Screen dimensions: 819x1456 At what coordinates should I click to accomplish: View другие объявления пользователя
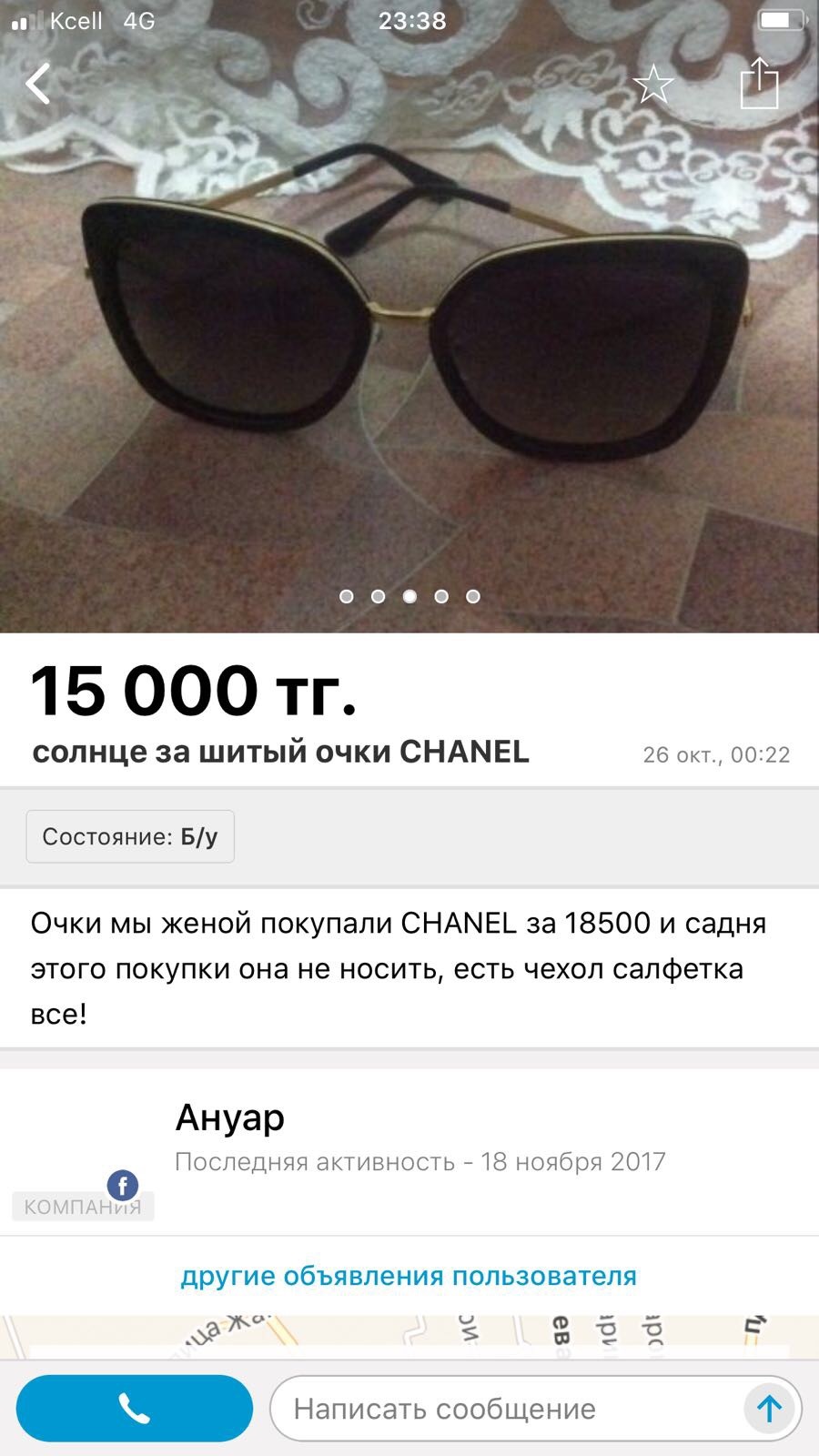pos(409,1276)
